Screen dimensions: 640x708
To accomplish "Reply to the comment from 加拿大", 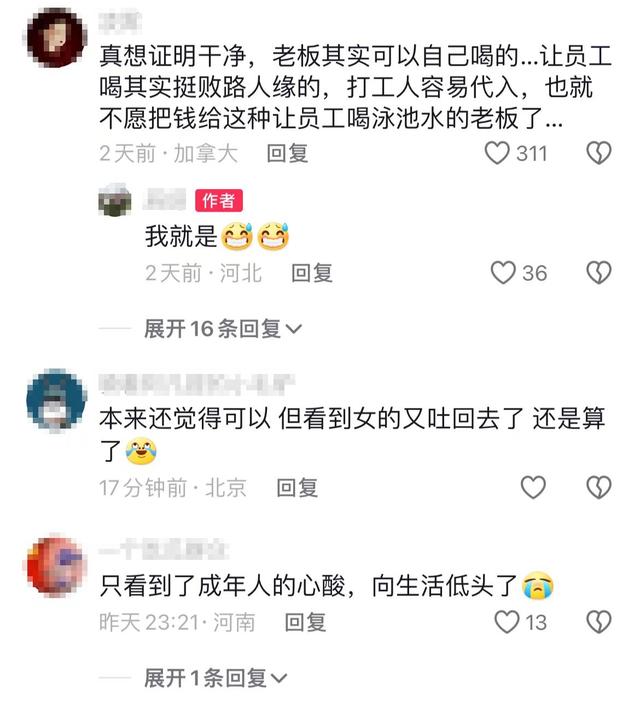I will (x=287, y=153).
